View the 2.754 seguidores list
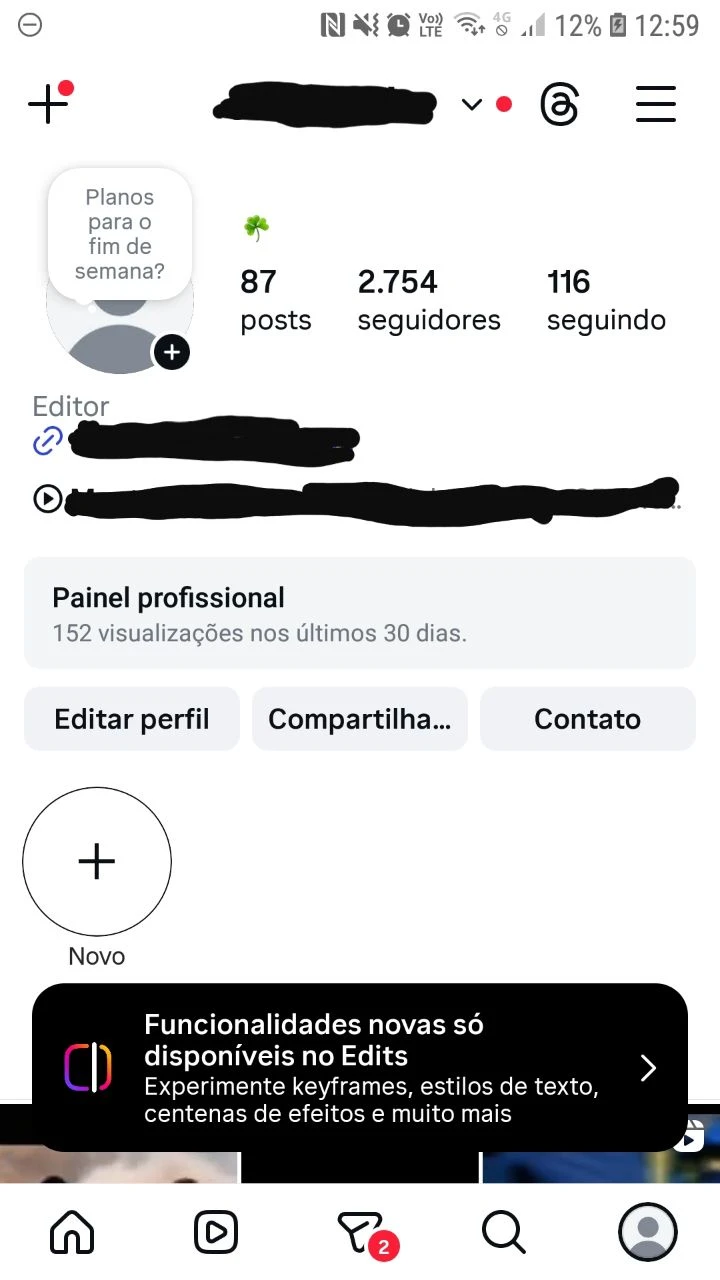 pos(429,300)
